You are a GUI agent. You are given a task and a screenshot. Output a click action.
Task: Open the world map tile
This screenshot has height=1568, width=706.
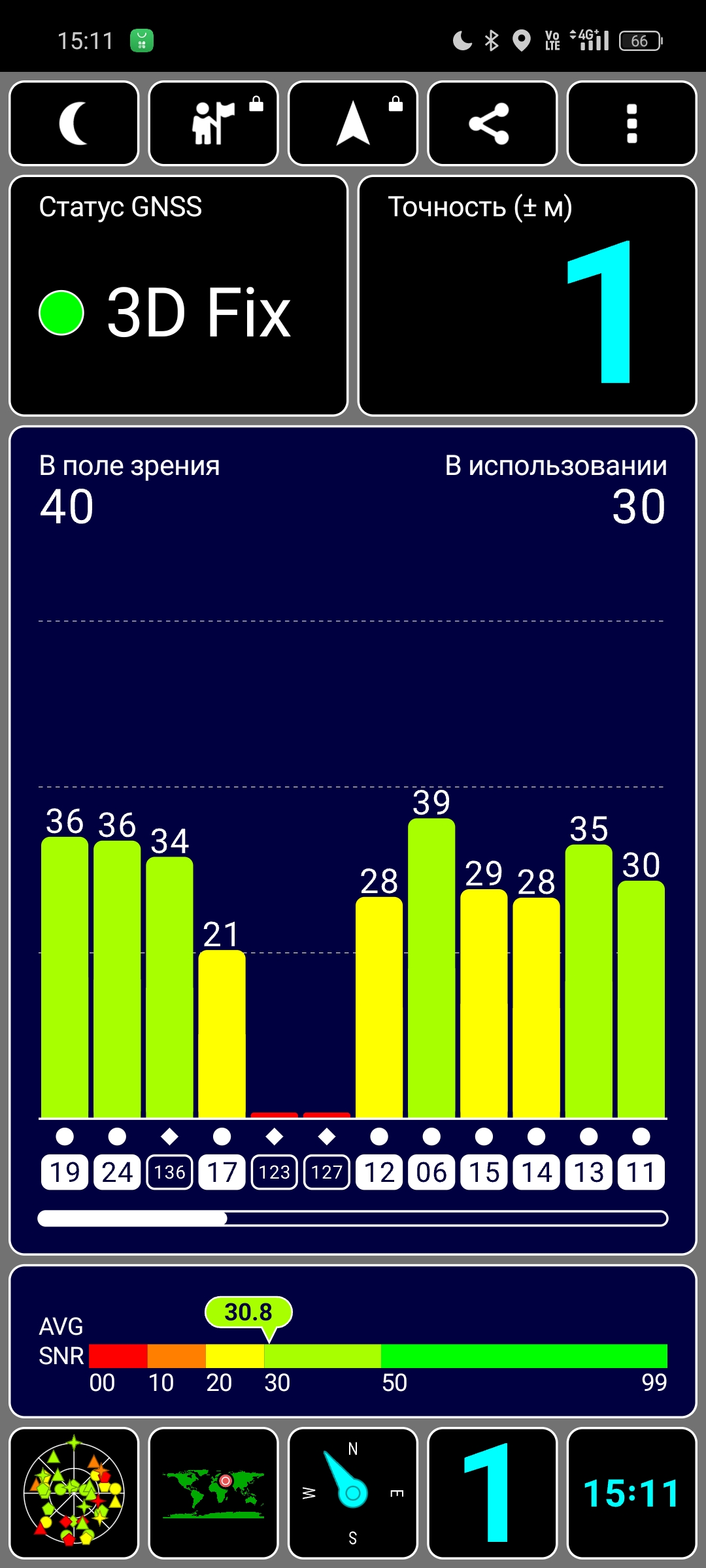(x=213, y=1493)
